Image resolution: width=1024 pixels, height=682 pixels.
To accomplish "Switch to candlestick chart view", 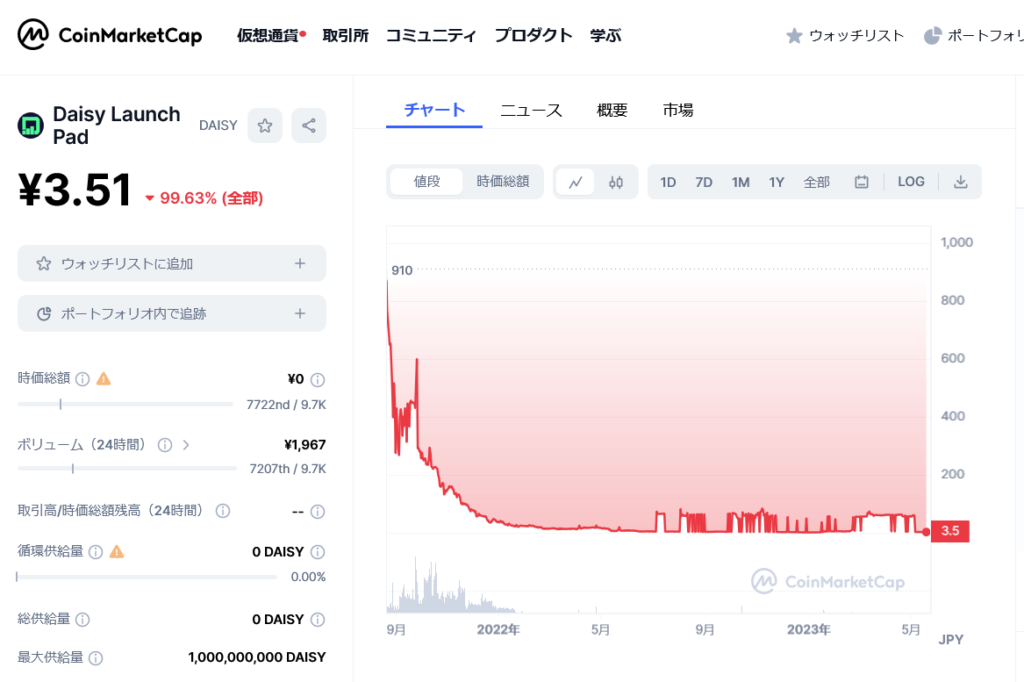I will click(x=616, y=182).
